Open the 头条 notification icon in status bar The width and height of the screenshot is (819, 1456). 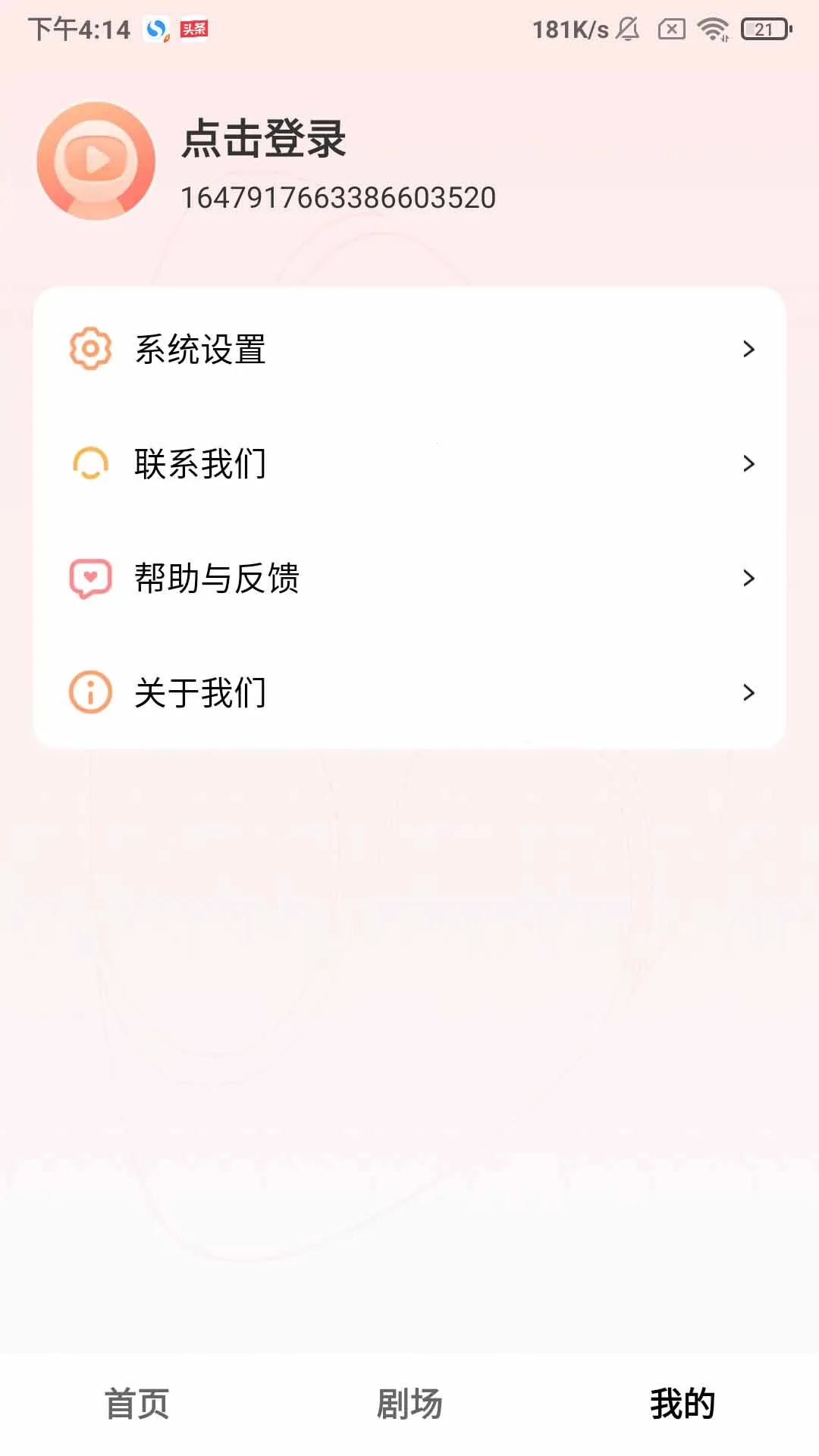[192, 28]
